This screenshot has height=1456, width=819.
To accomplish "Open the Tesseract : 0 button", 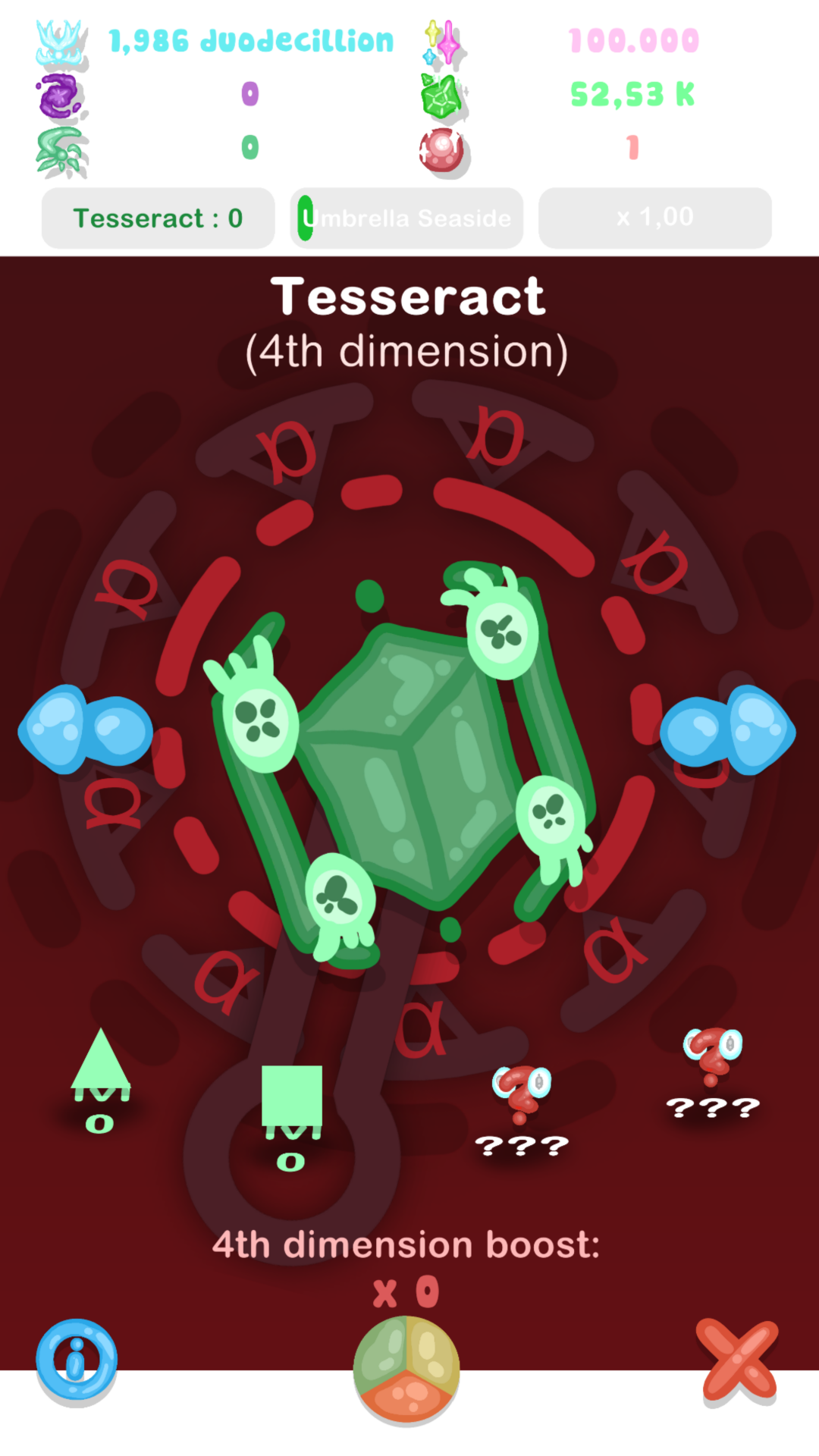I will (x=158, y=218).
